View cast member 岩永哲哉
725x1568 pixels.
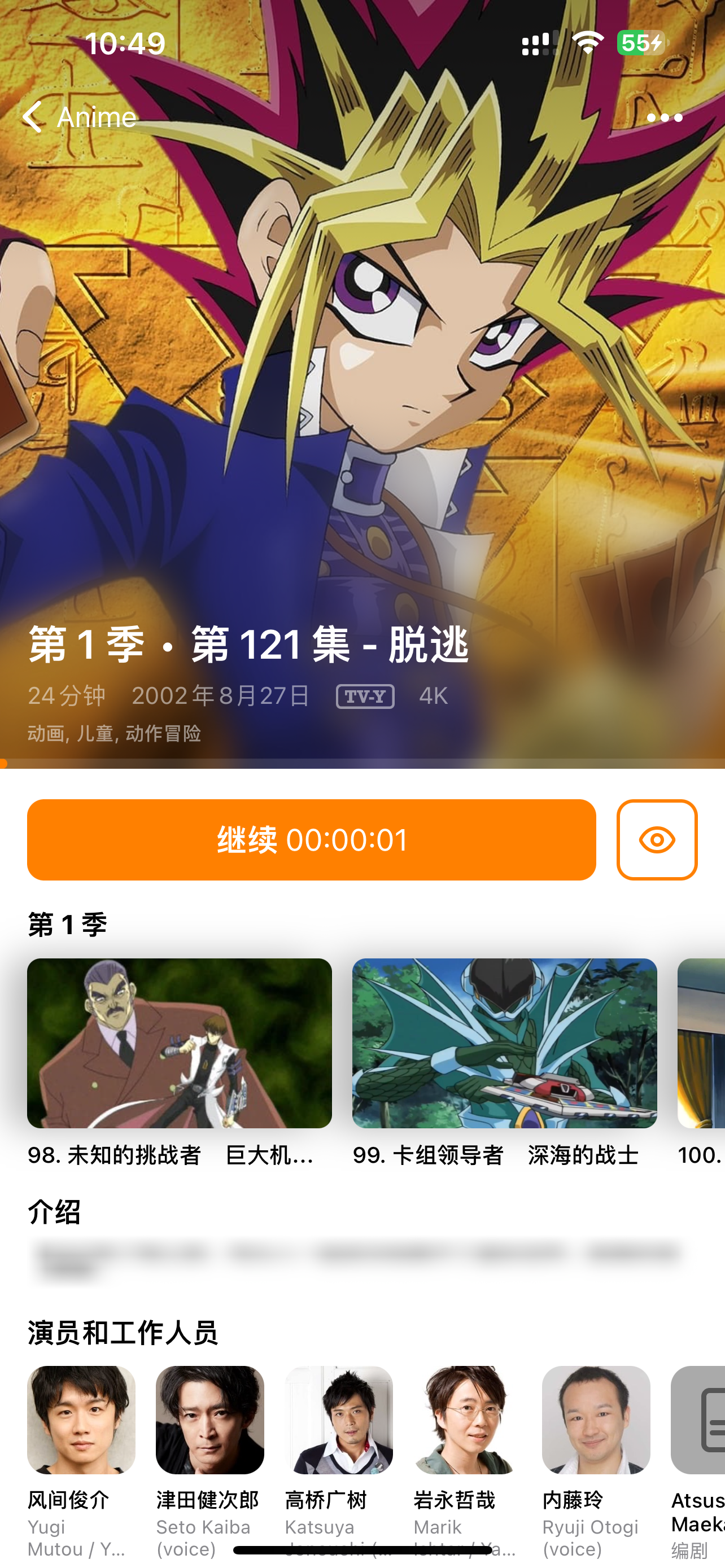(x=467, y=1420)
